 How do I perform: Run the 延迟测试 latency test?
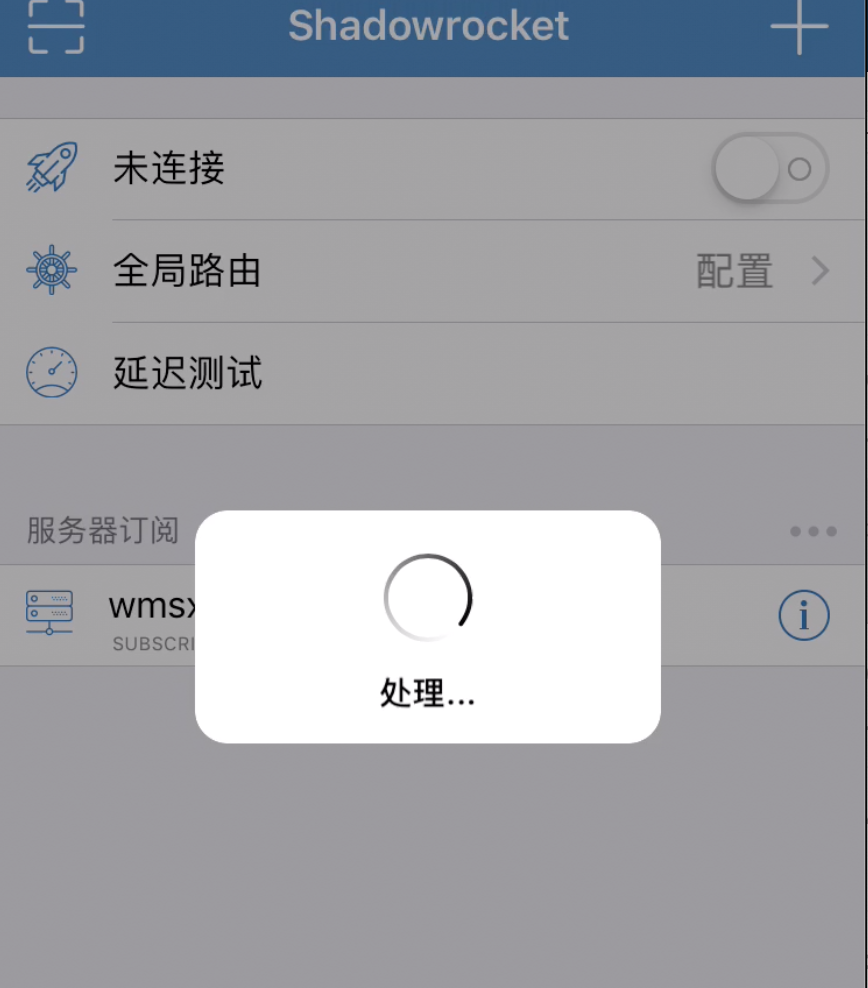(188, 373)
